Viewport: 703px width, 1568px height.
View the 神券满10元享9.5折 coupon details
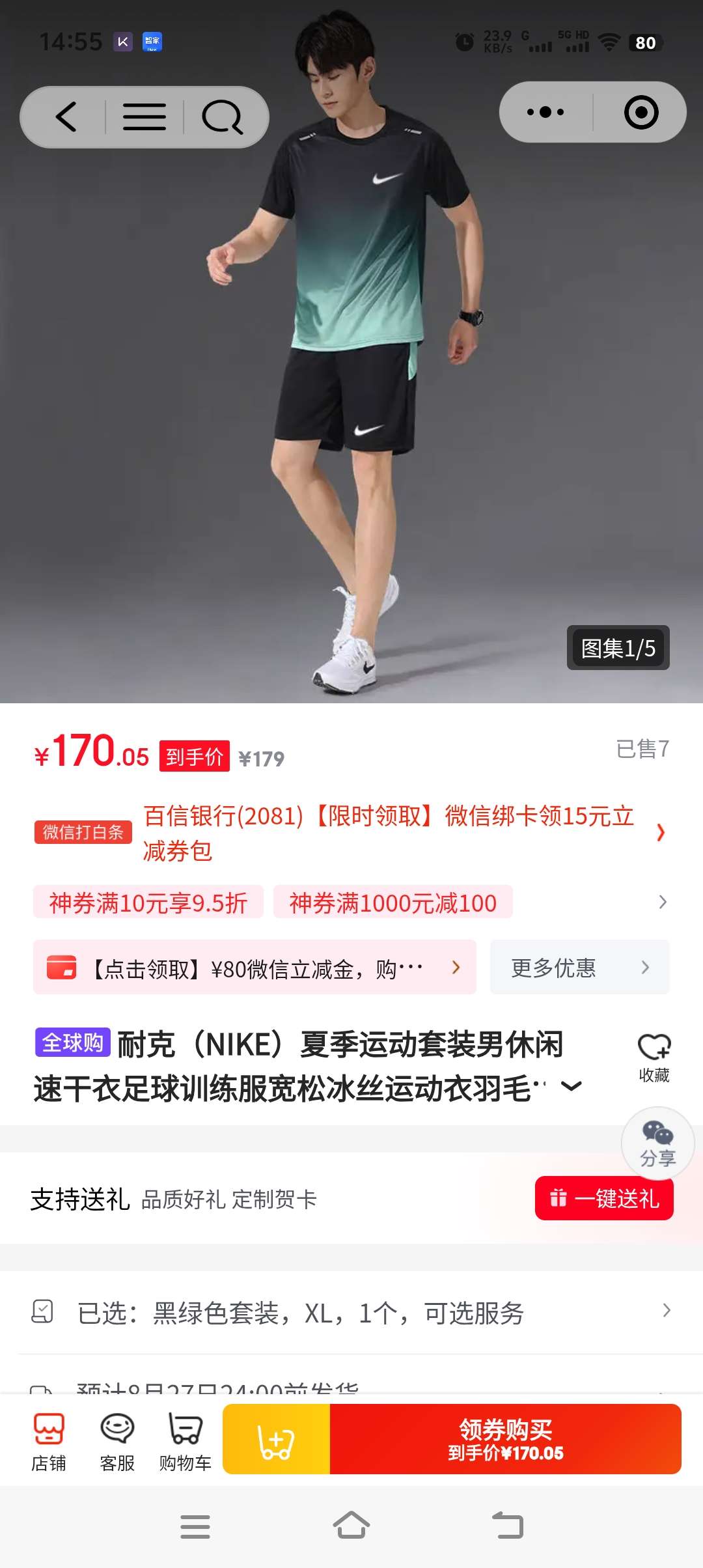(148, 903)
